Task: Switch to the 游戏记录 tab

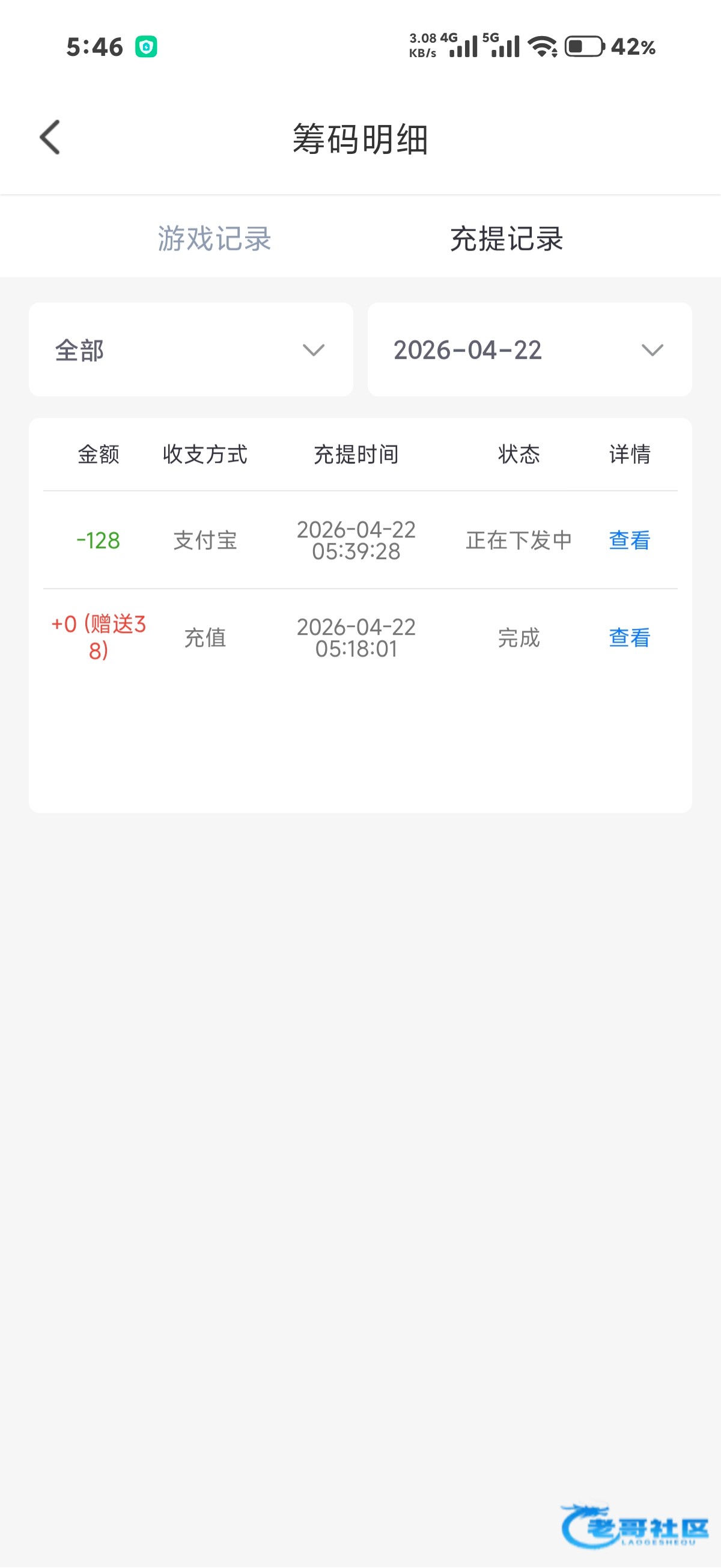Action: click(214, 238)
